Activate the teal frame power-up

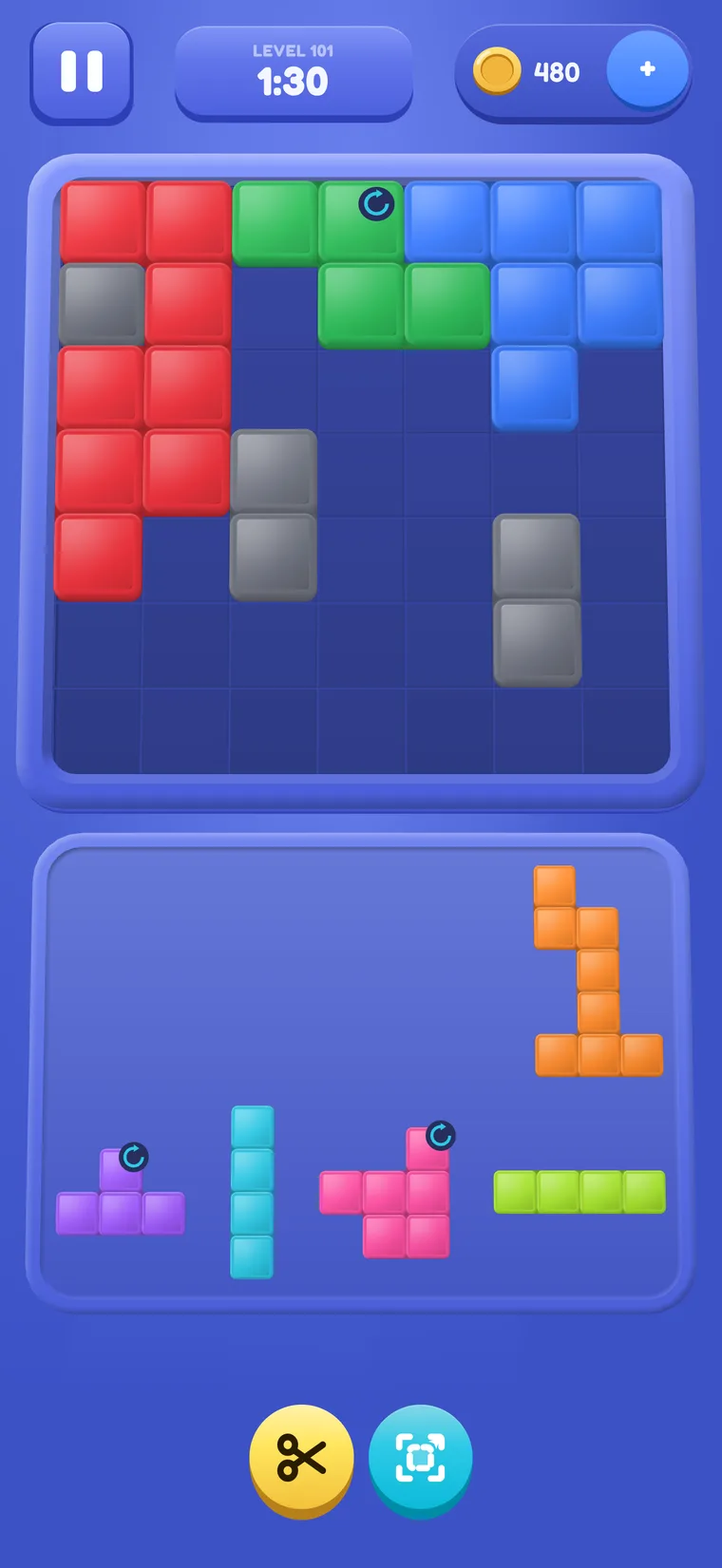click(420, 1458)
